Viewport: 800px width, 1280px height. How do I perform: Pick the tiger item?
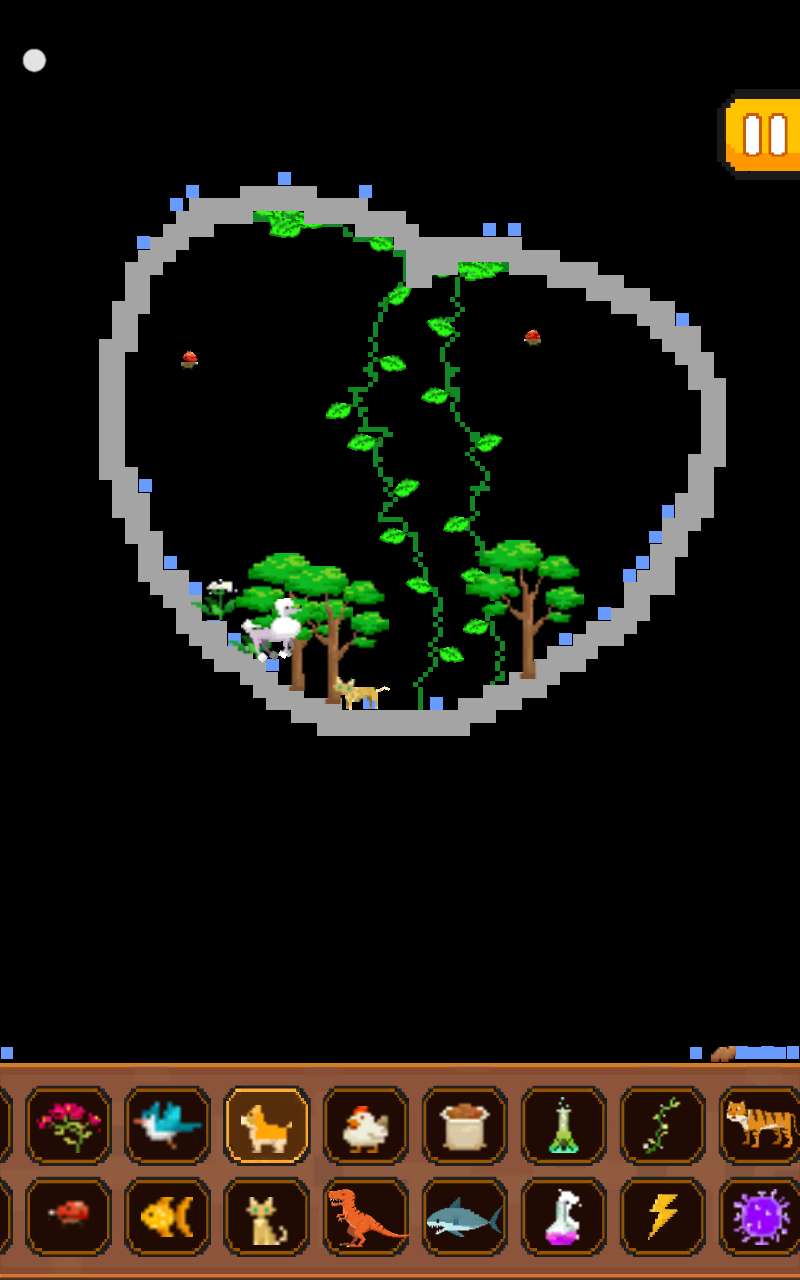click(x=759, y=1126)
